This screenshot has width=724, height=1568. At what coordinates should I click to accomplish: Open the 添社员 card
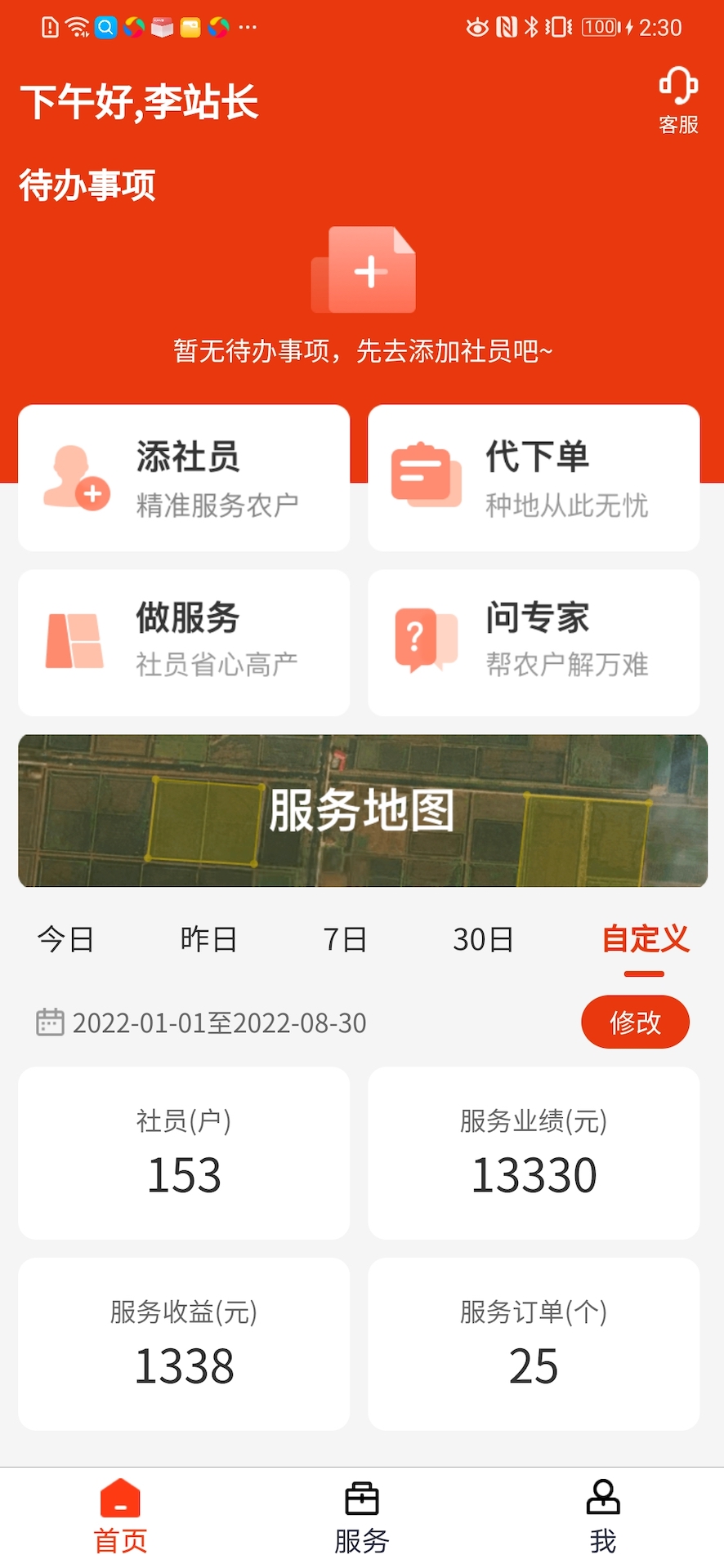[184, 478]
